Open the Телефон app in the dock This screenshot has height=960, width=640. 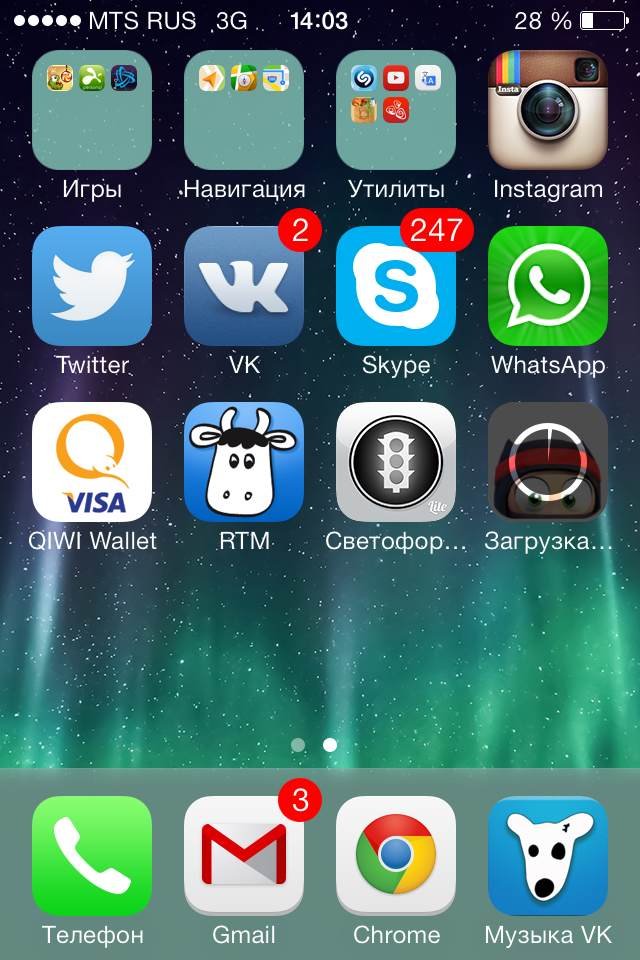(x=92, y=856)
